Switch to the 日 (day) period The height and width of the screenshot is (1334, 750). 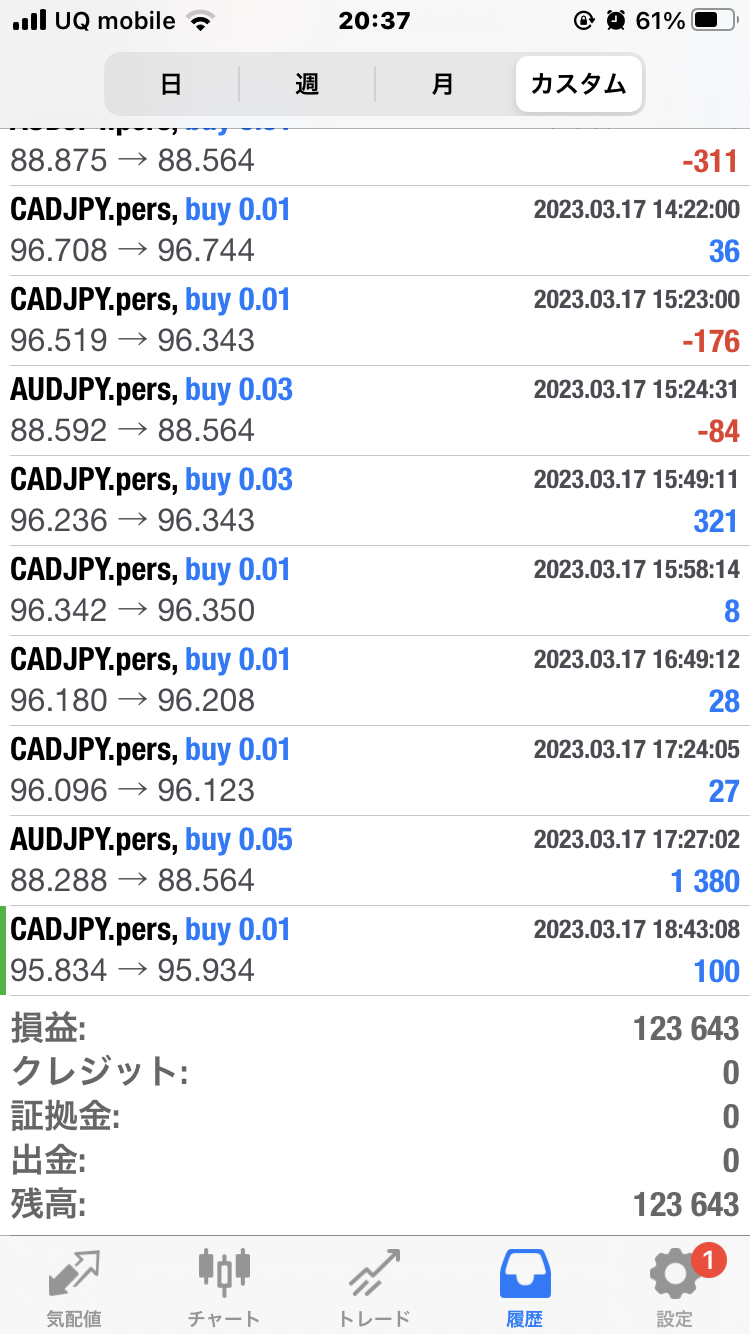click(171, 84)
